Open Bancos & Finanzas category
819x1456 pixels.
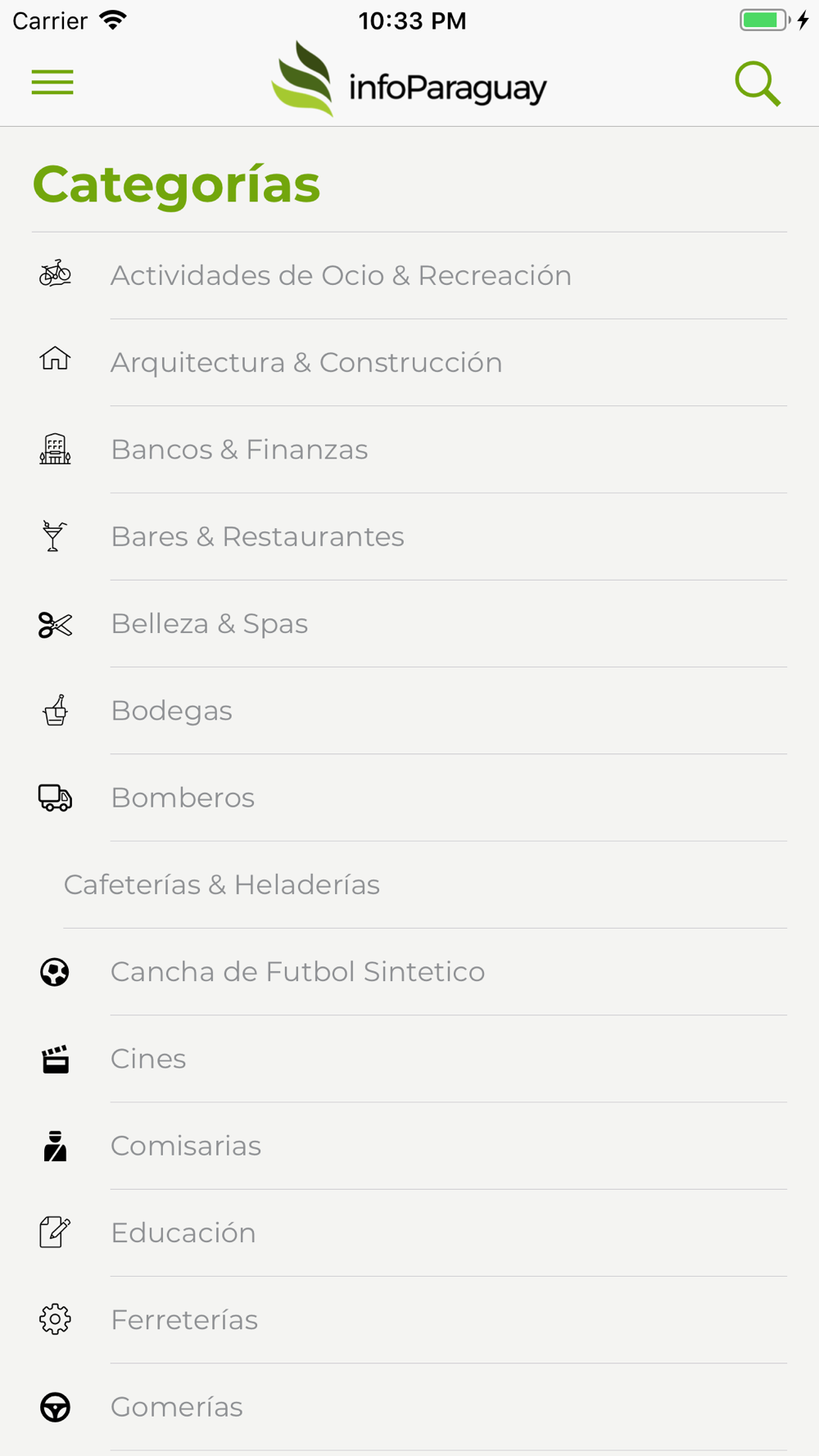(x=409, y=450)
